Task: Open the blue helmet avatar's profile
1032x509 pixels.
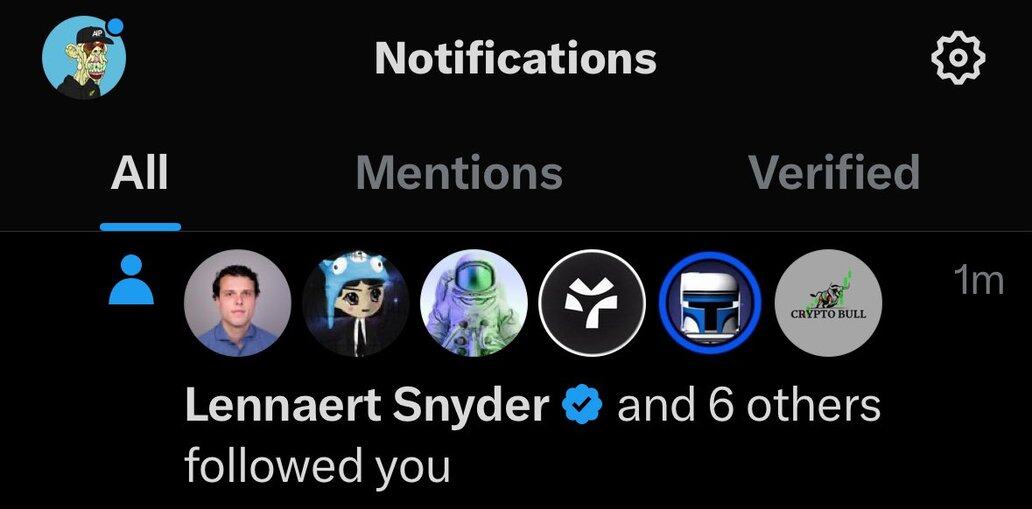Action: click(710, 302)
